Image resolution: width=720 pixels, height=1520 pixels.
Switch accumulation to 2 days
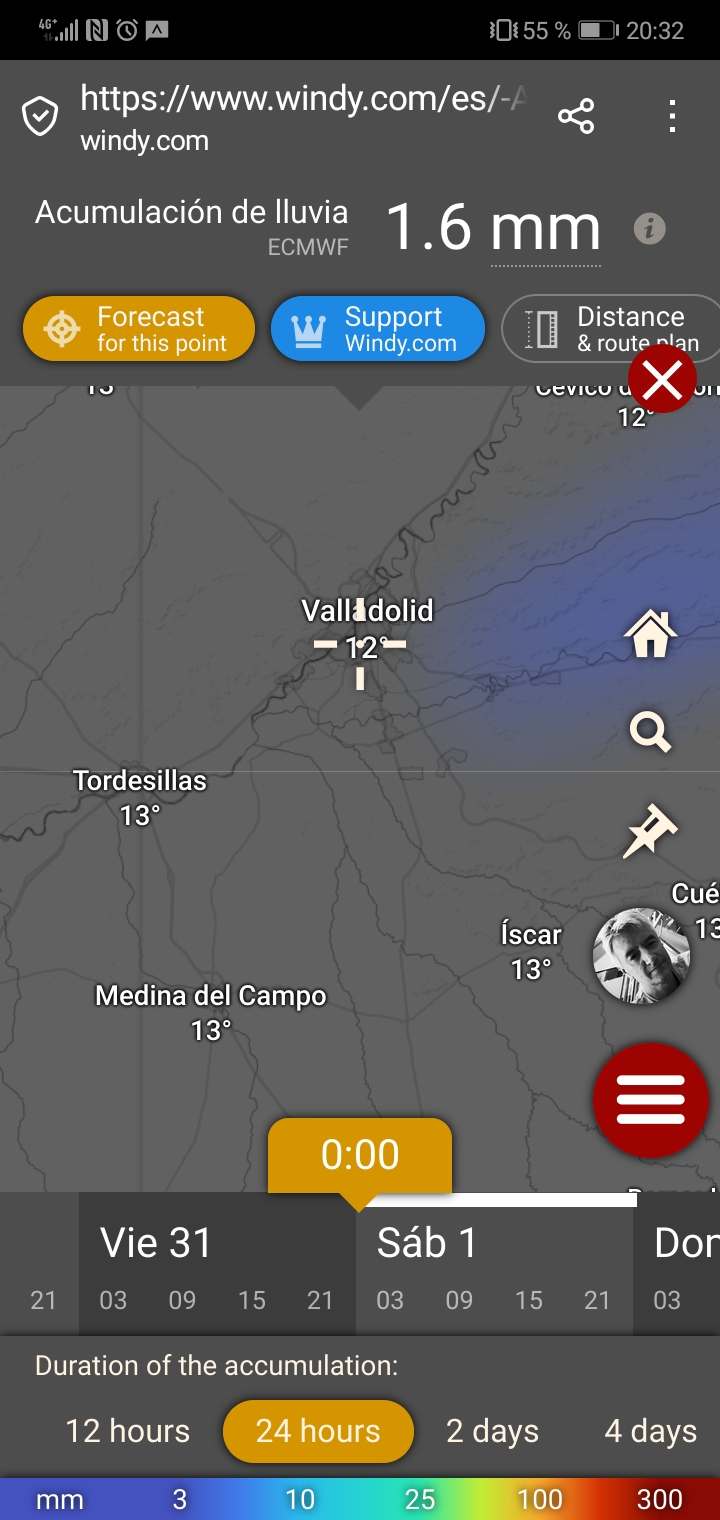click(492, 1431)
